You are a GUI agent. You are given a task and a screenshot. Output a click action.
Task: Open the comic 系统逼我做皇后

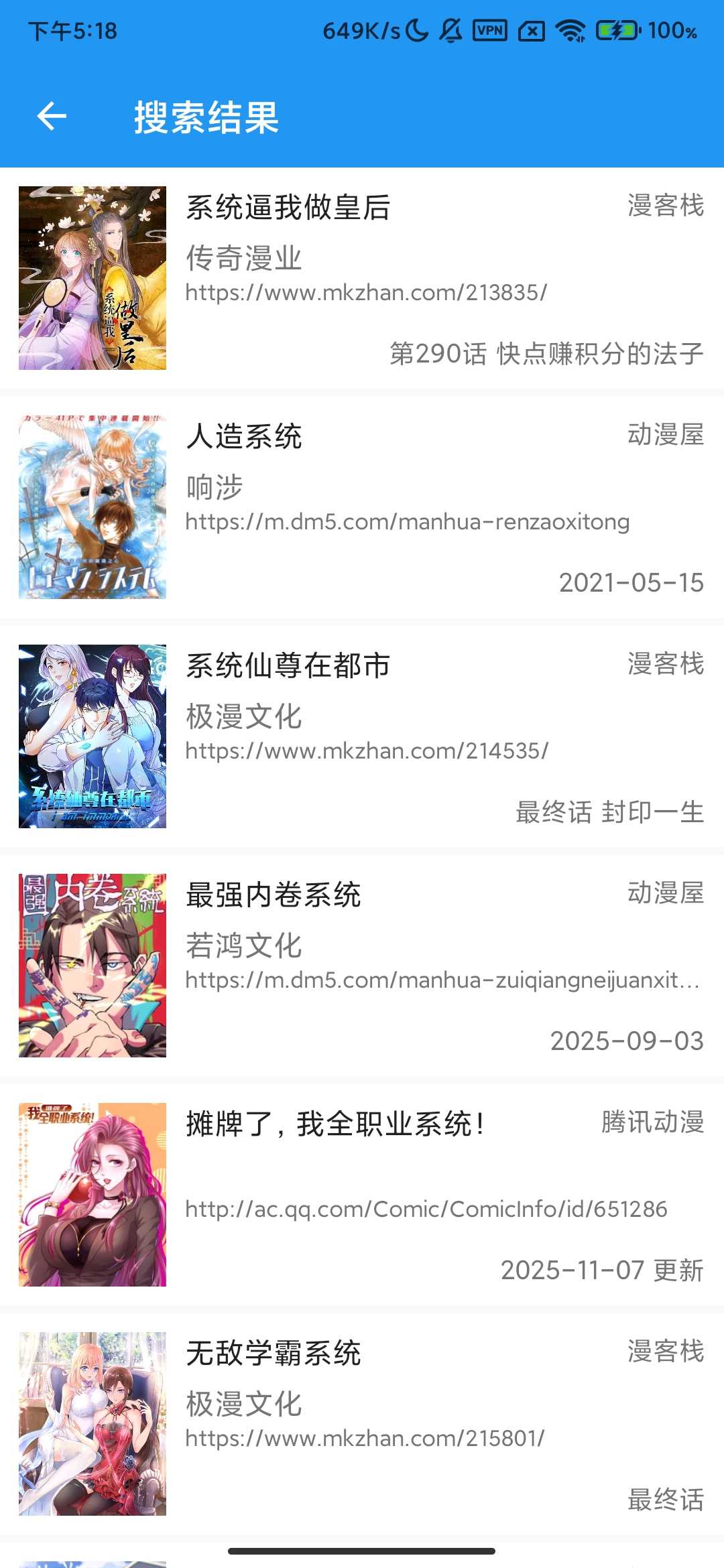pos(362,278)
